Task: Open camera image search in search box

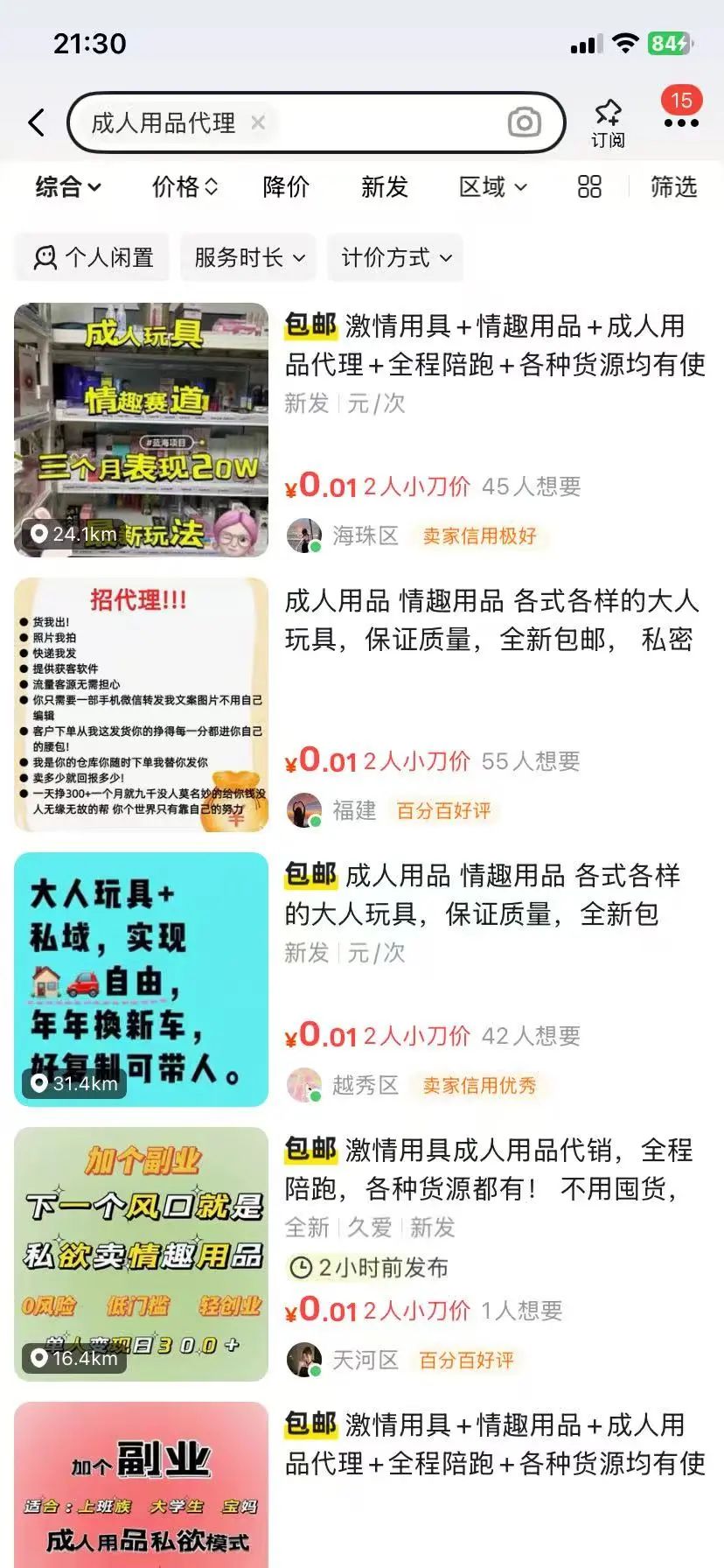Action: pyautogui.click(x=525, y=122)
